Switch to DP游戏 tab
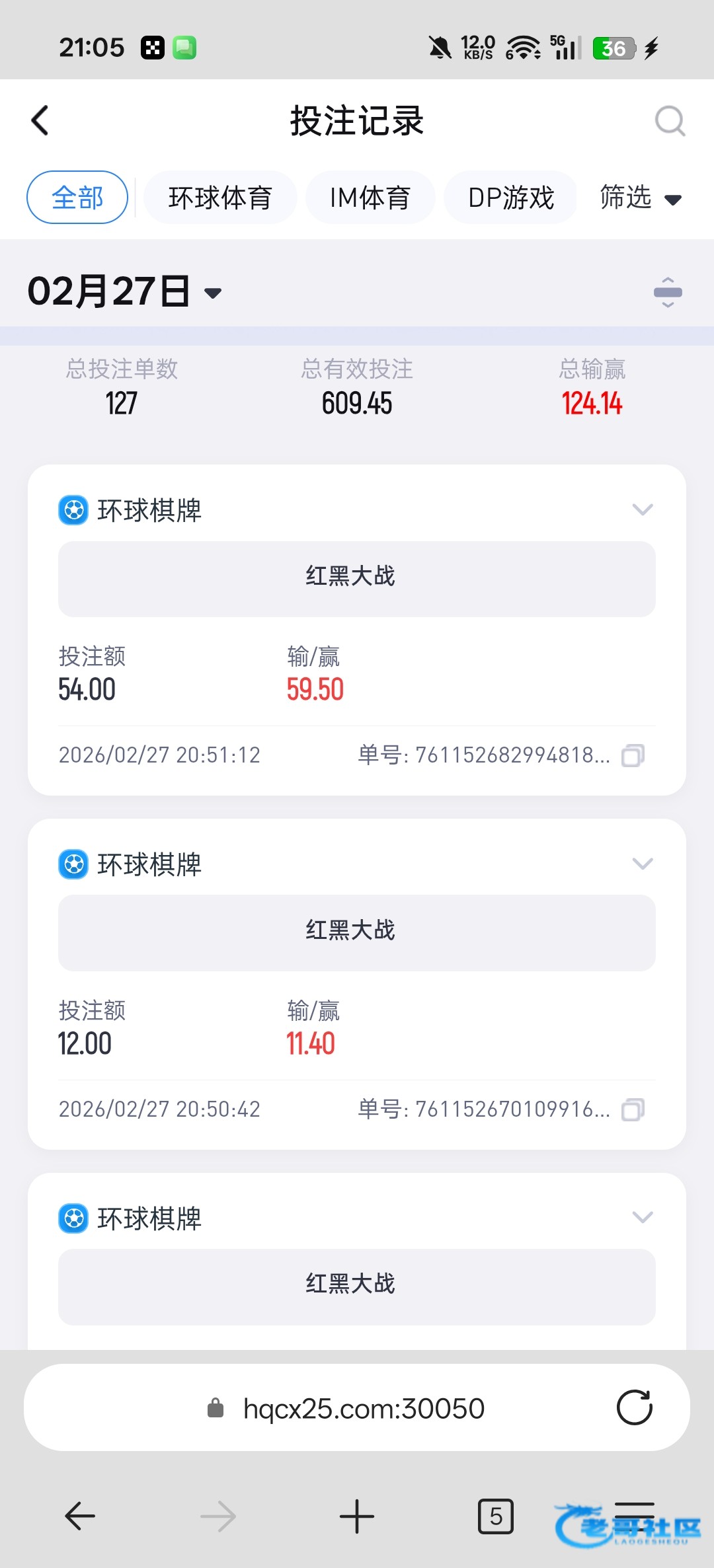714x1568 pixels. coord(510,198)
